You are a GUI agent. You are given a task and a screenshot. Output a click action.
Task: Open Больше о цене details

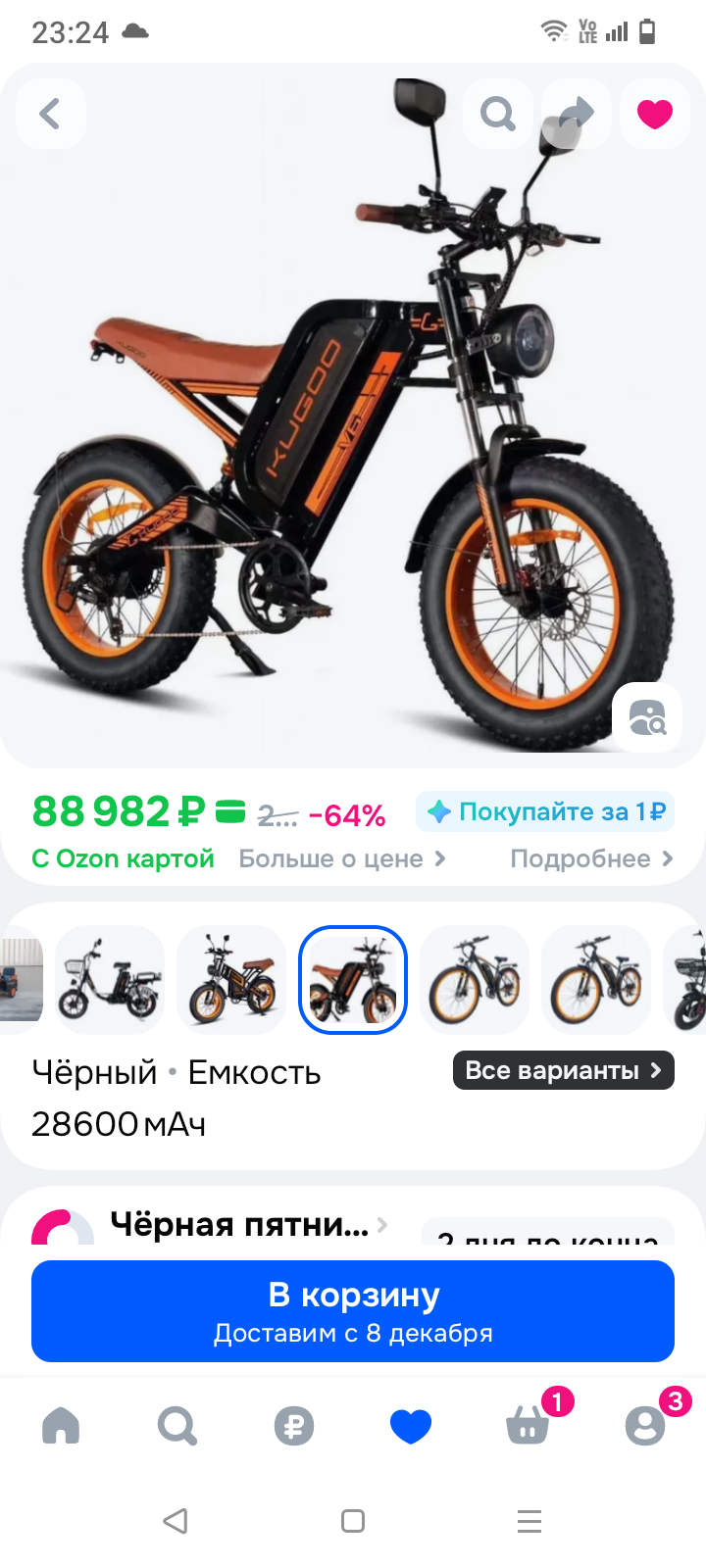(x=342, y=858)
